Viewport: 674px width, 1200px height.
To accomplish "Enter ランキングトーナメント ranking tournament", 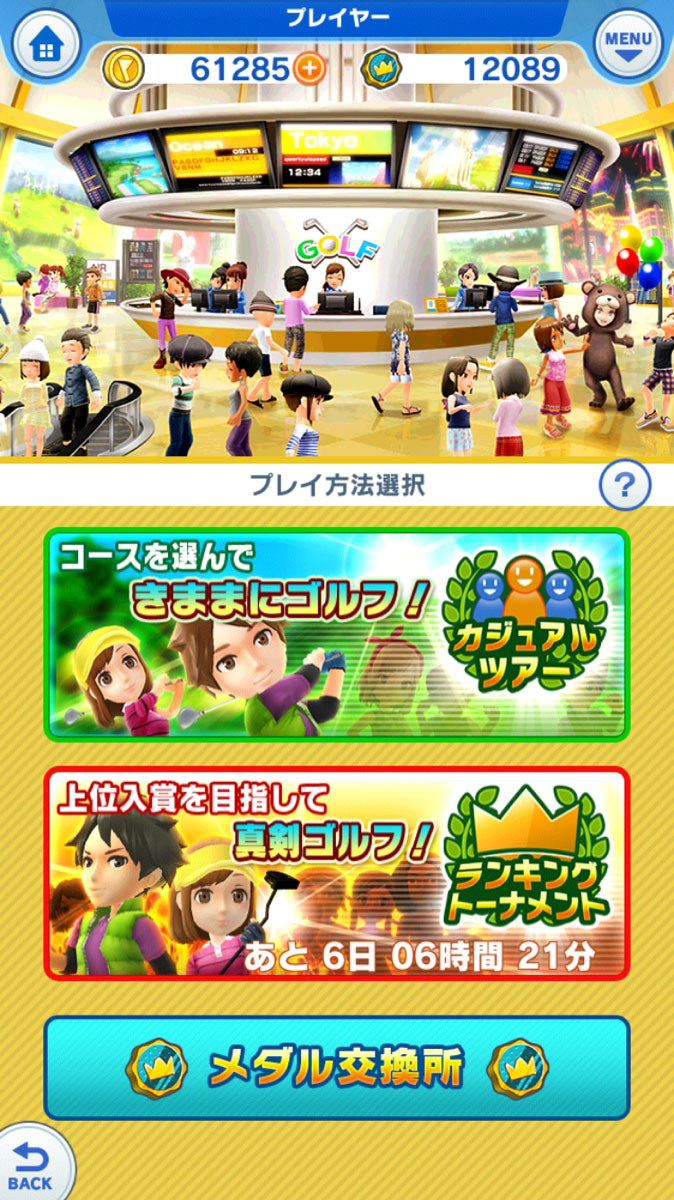I will (x=337, y=873).
